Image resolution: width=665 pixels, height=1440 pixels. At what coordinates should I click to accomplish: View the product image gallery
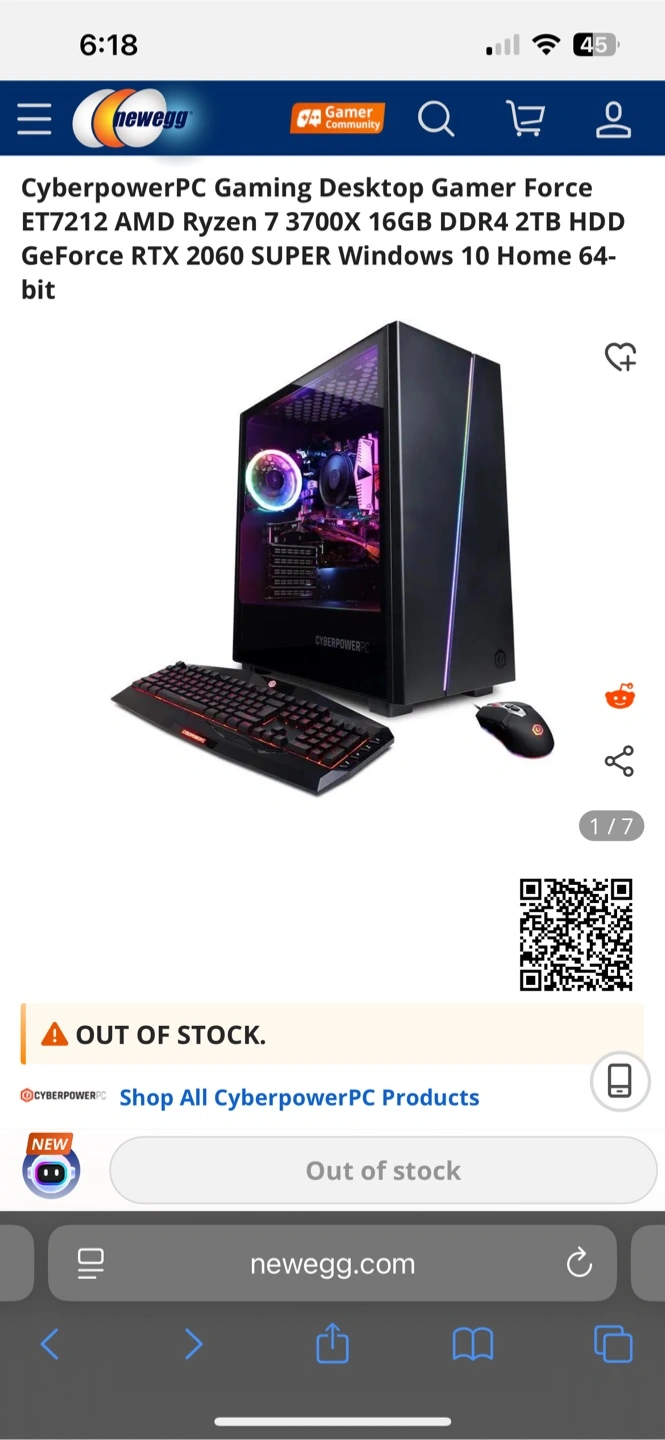point(330,560)
